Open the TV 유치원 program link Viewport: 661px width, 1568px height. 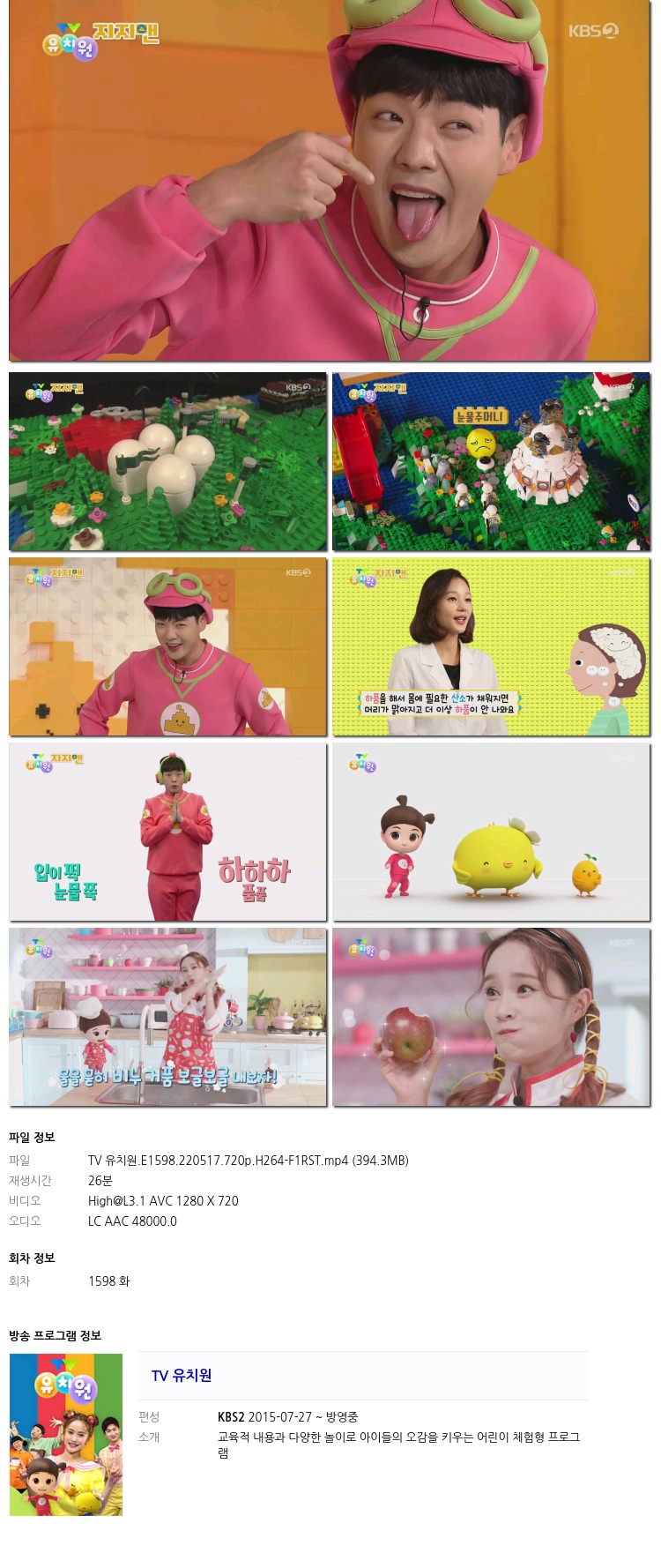click(x=182, y=1375)
